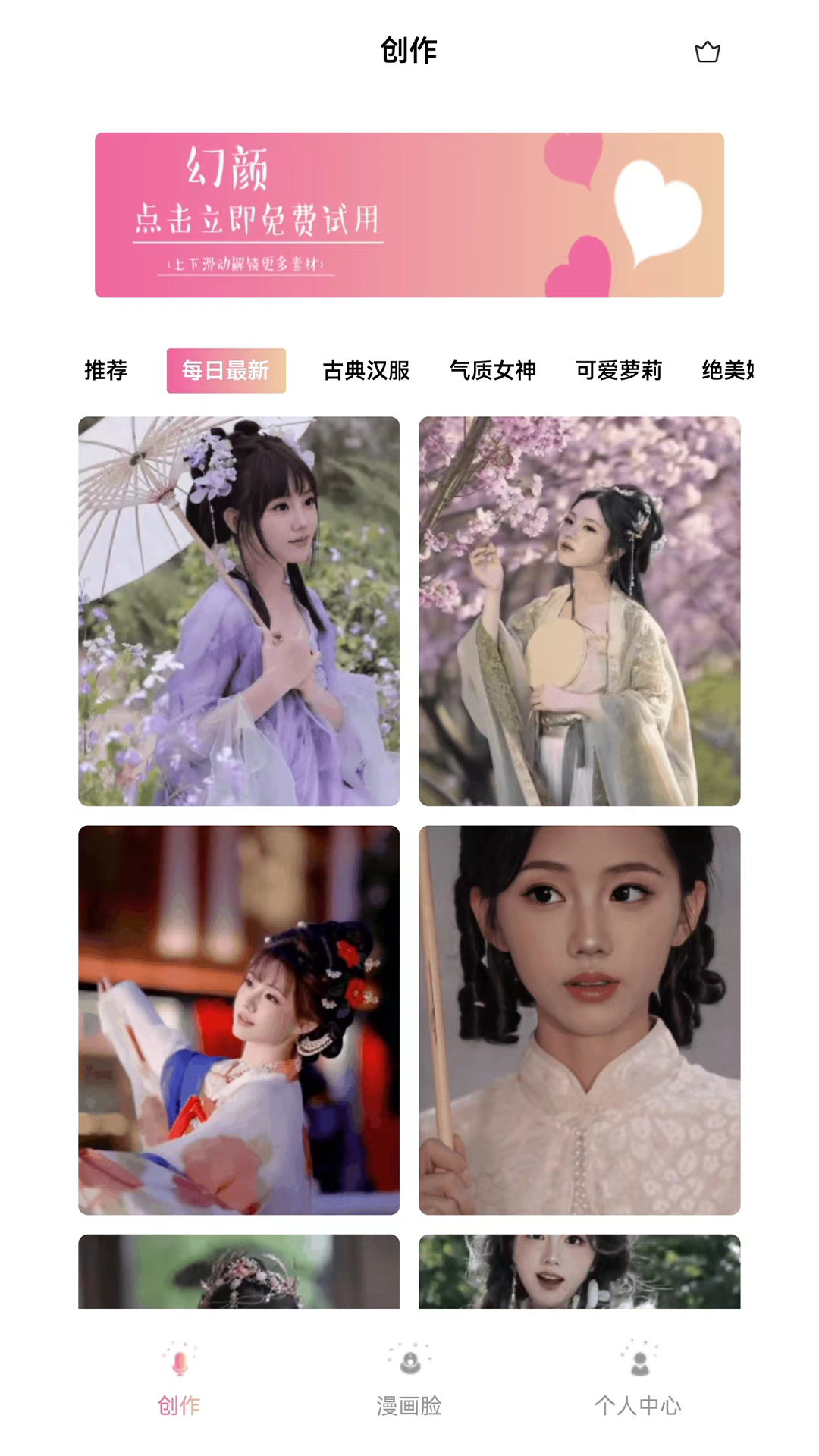Select the 创作 microphone icon in bottom navigation
This screenshot has height=1456, width=819.
tap(179, 1361)
